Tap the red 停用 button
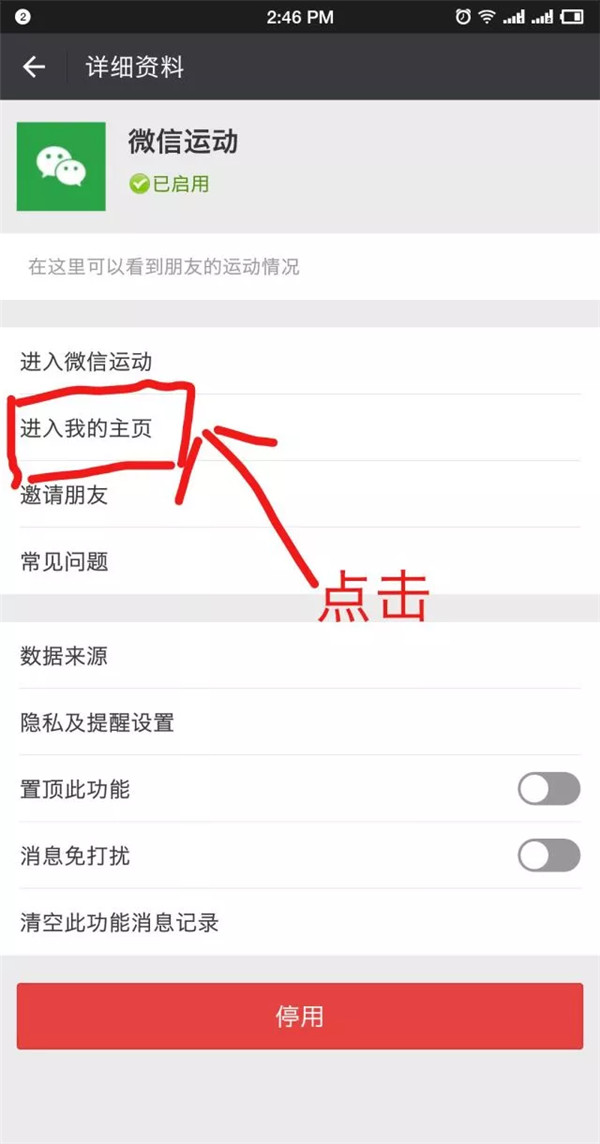 300,1016
